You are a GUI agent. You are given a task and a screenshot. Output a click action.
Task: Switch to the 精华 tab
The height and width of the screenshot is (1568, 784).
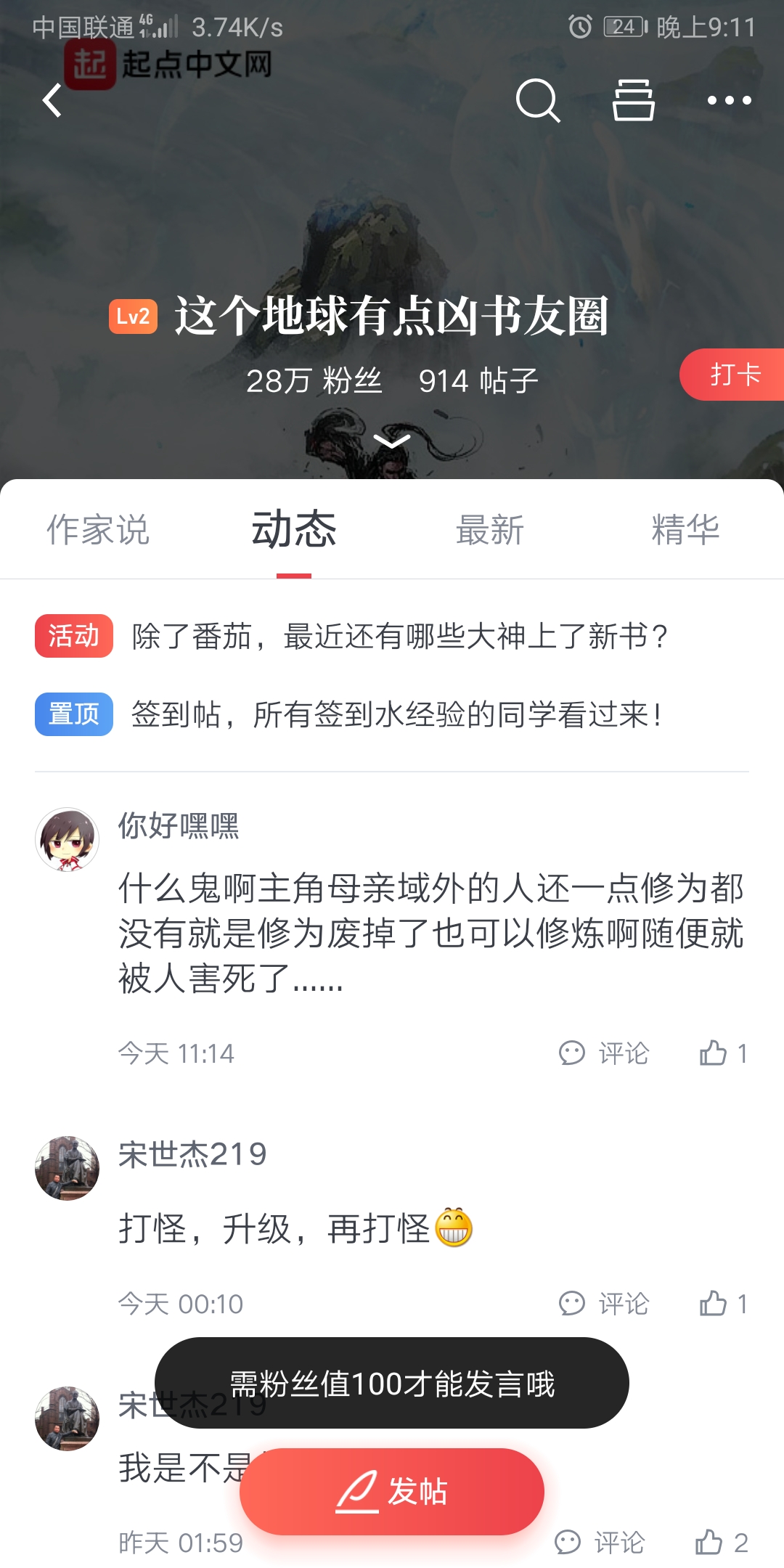[685, 529]
